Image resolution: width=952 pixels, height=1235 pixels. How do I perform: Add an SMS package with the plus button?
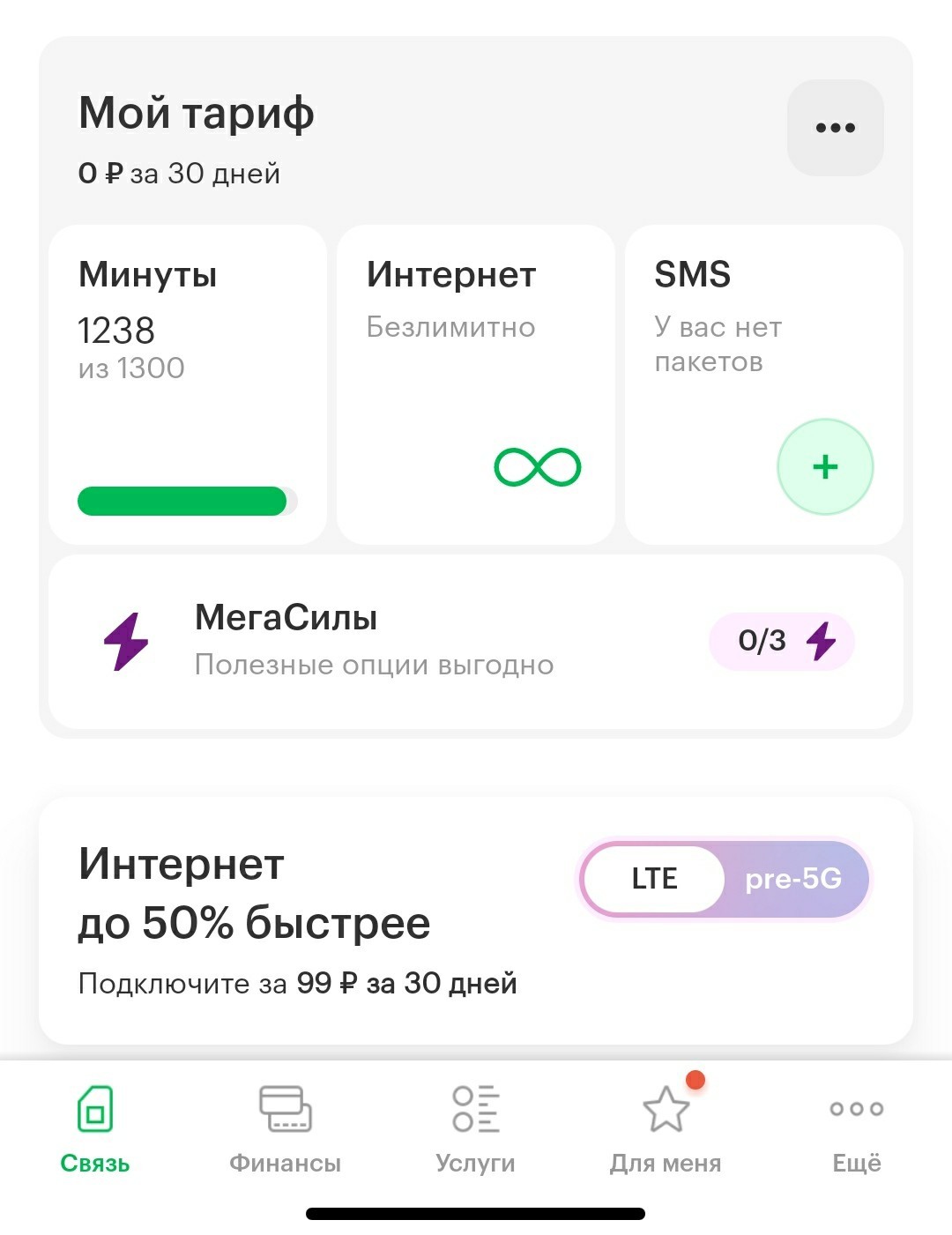[824, 466]
